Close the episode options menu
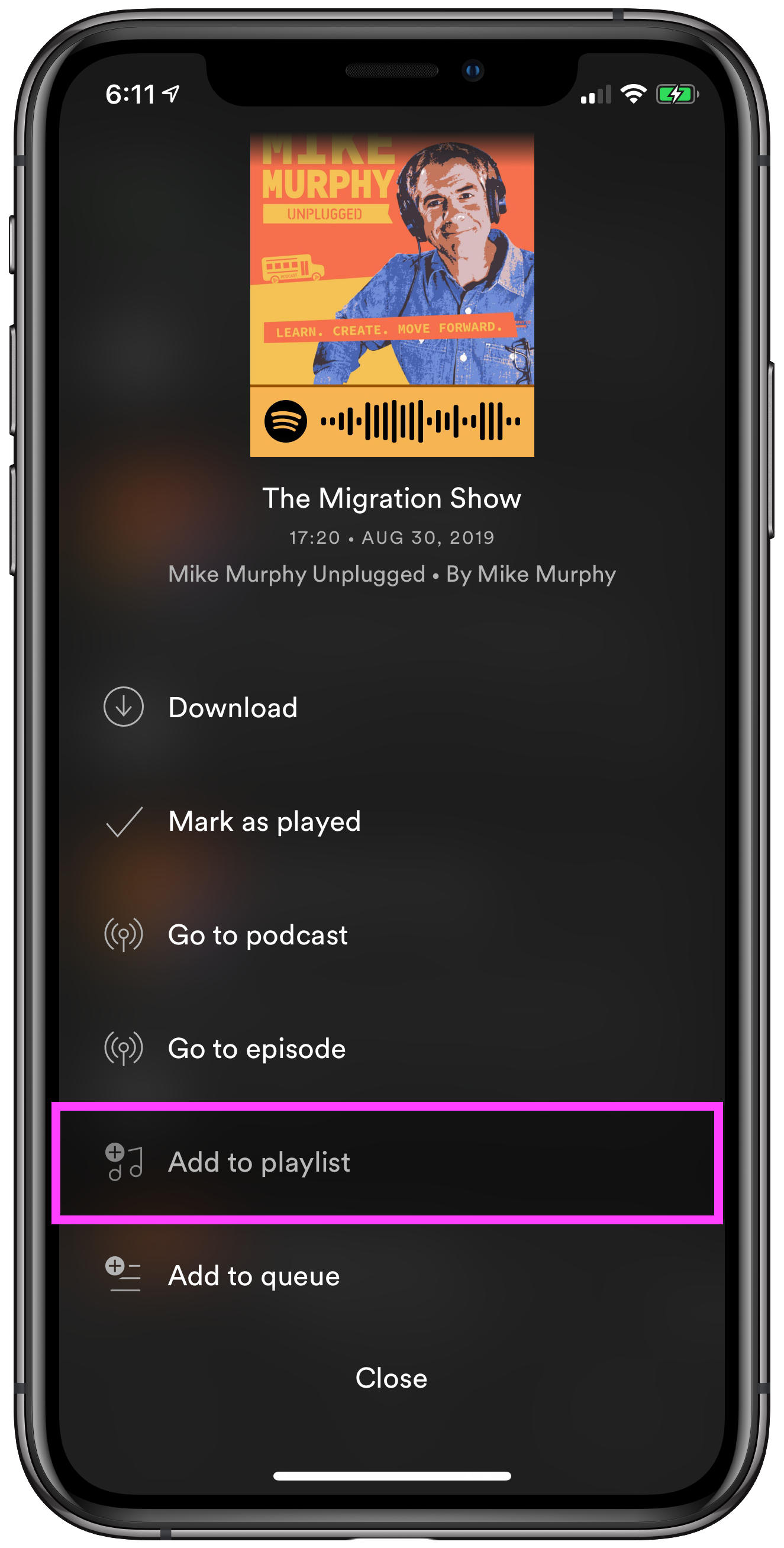This screenshot has width=784, height=1548. tap(391, 1378)
